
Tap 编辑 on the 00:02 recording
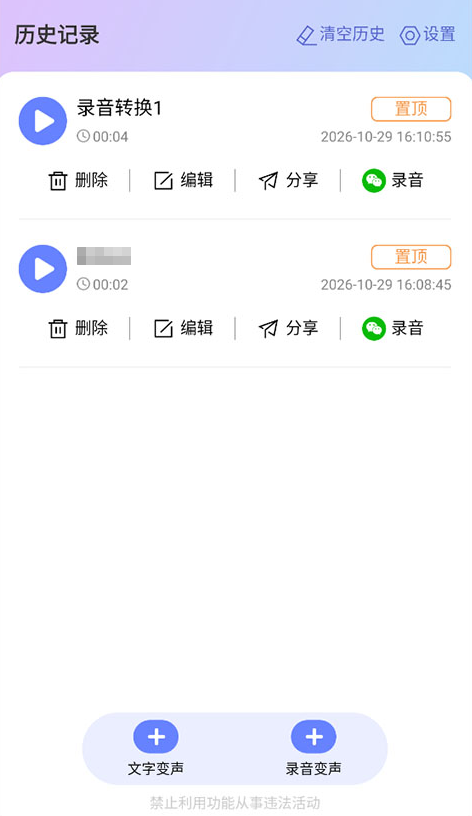[x=184, y=328]
